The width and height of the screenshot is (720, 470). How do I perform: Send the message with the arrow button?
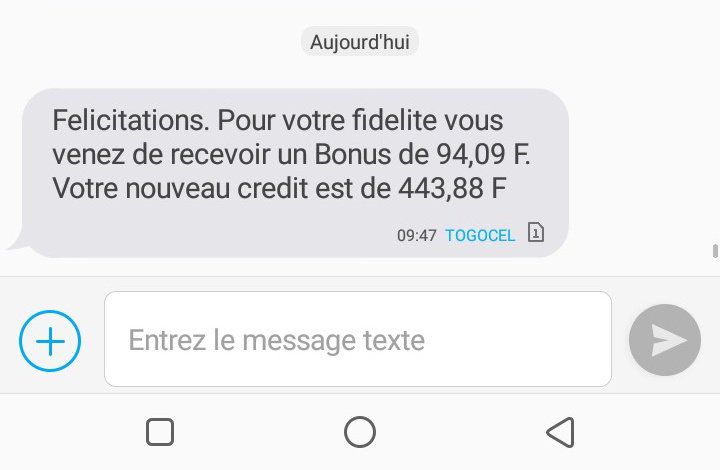(665, 340)
